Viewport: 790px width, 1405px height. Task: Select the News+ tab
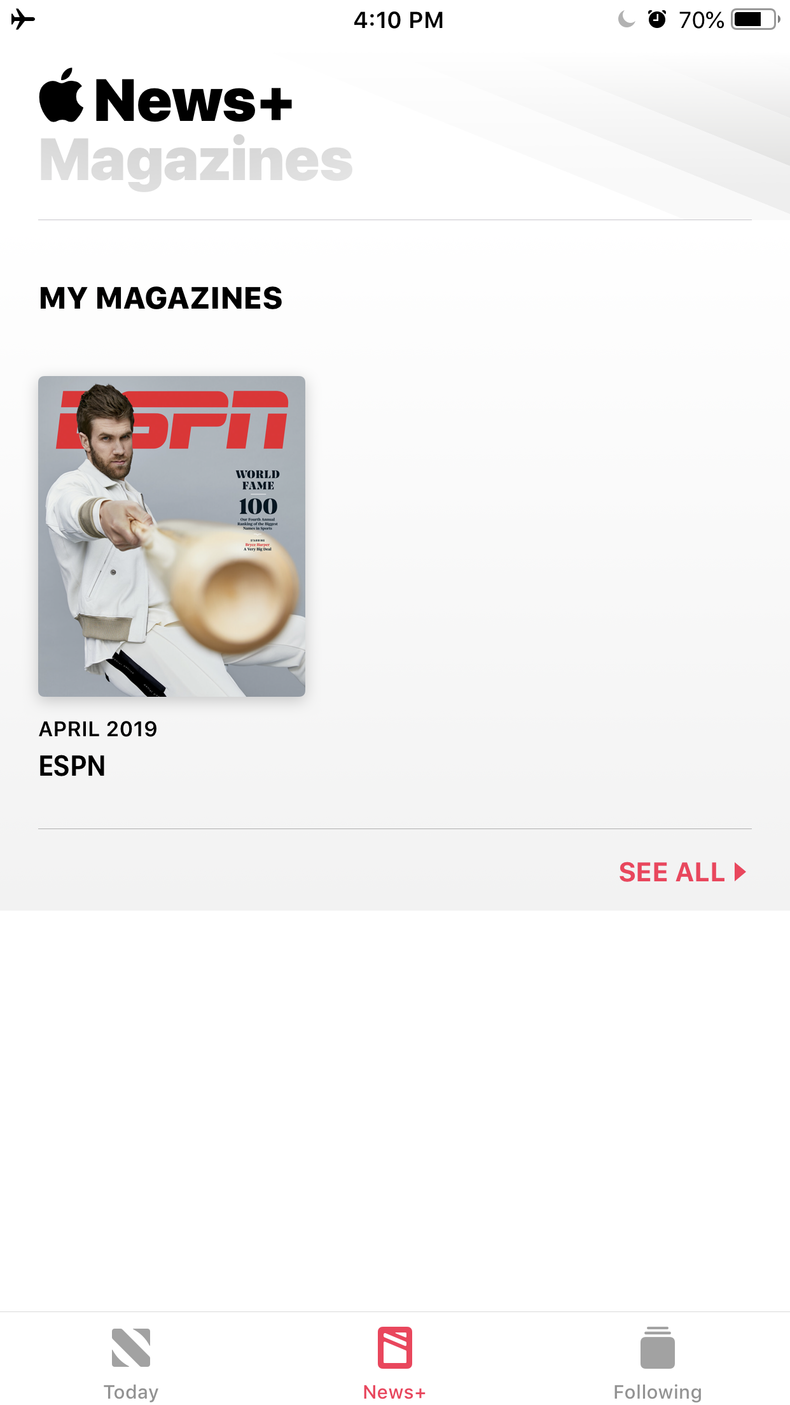point(394,1362)
